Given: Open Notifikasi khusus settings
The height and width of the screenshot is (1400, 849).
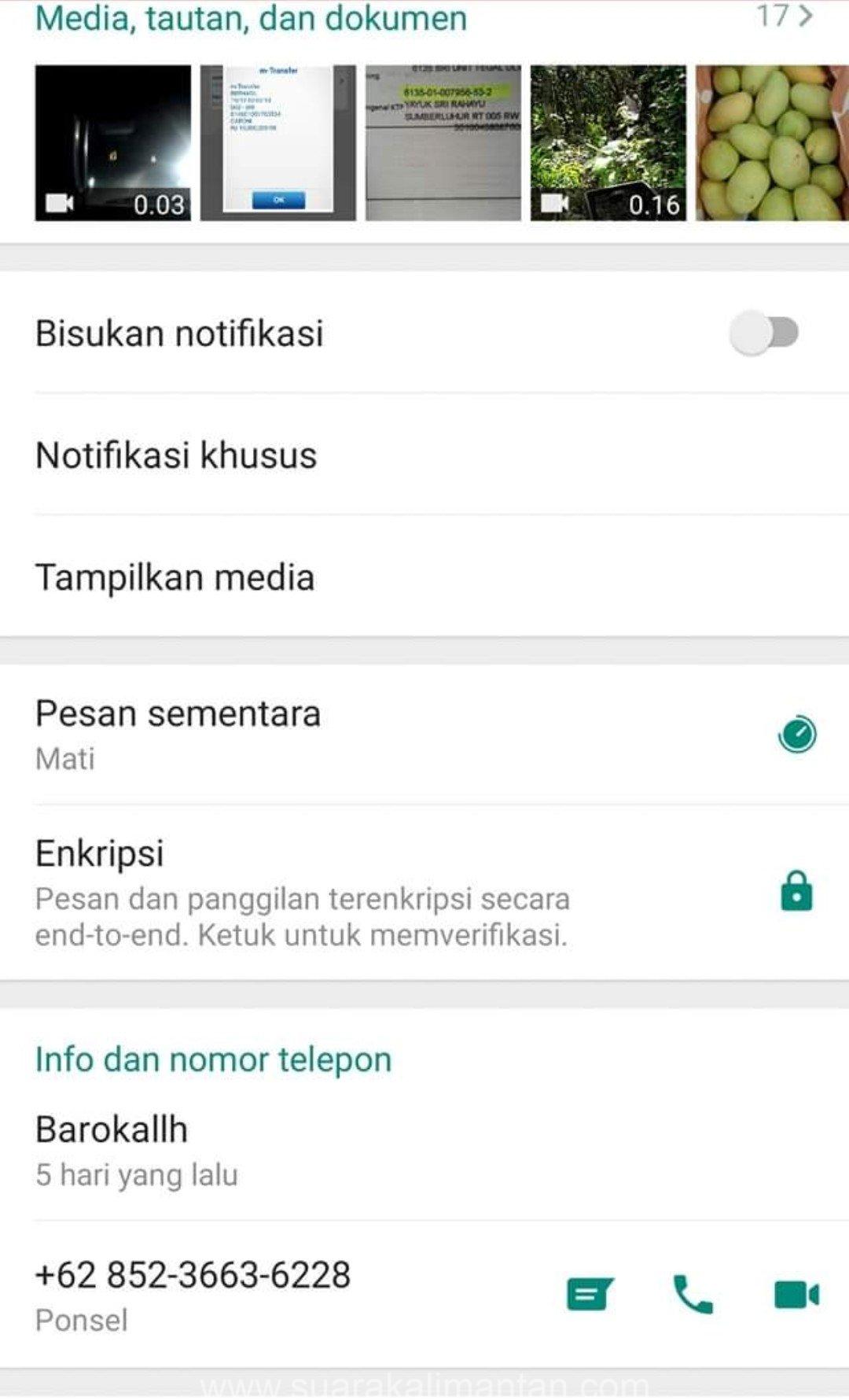Looking at the screenshot, I should pos(424,455).
